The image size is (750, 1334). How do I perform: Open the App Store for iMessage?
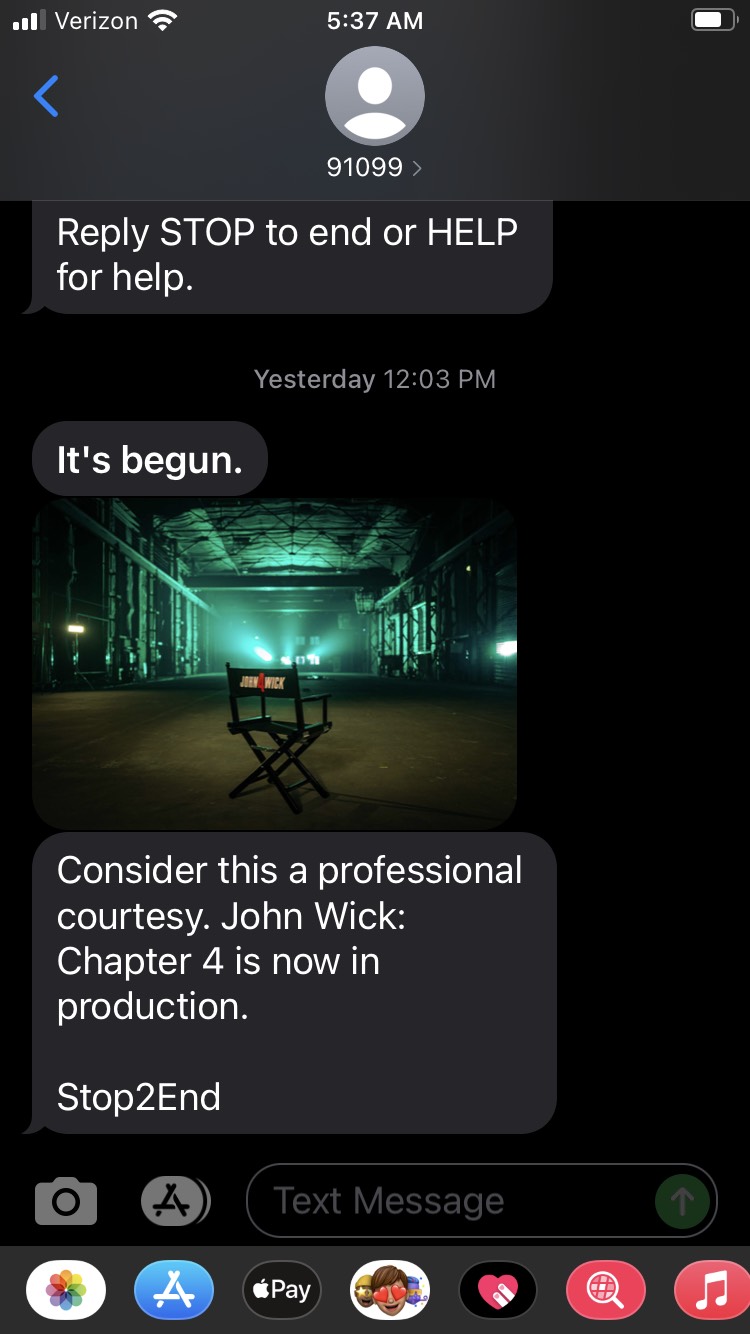[174, 1290]
